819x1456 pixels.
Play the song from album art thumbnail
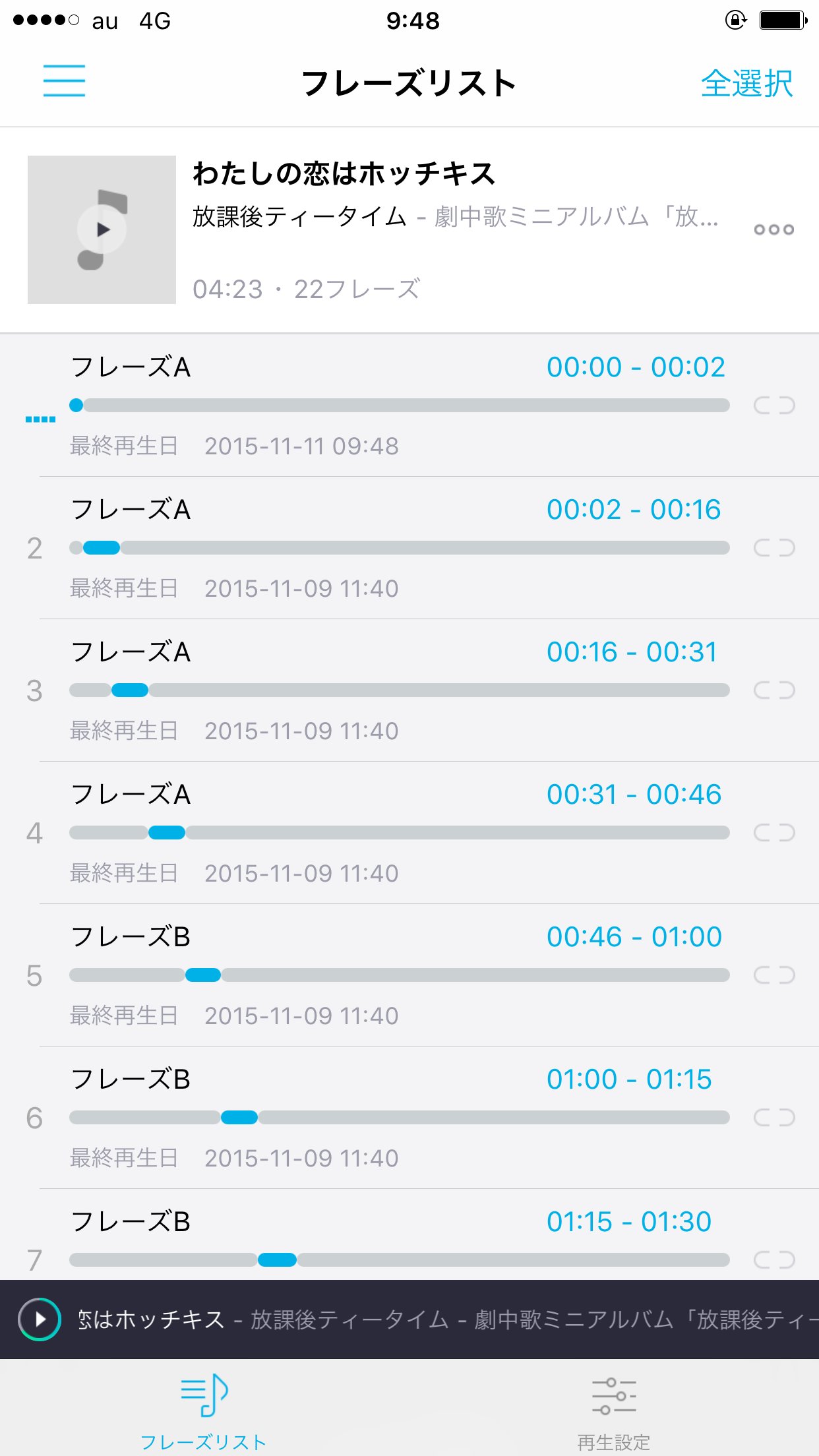[102, 229]
